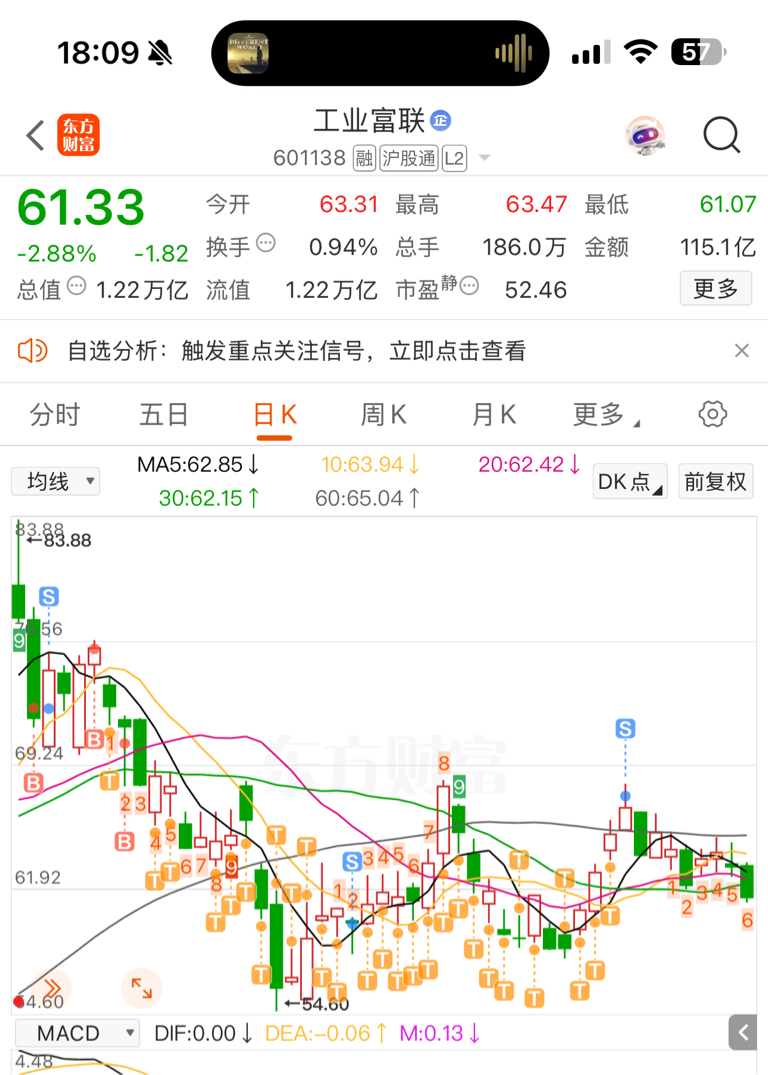
Task: Tap the 更多 button for more quote data
Action: tap(715, 289)
